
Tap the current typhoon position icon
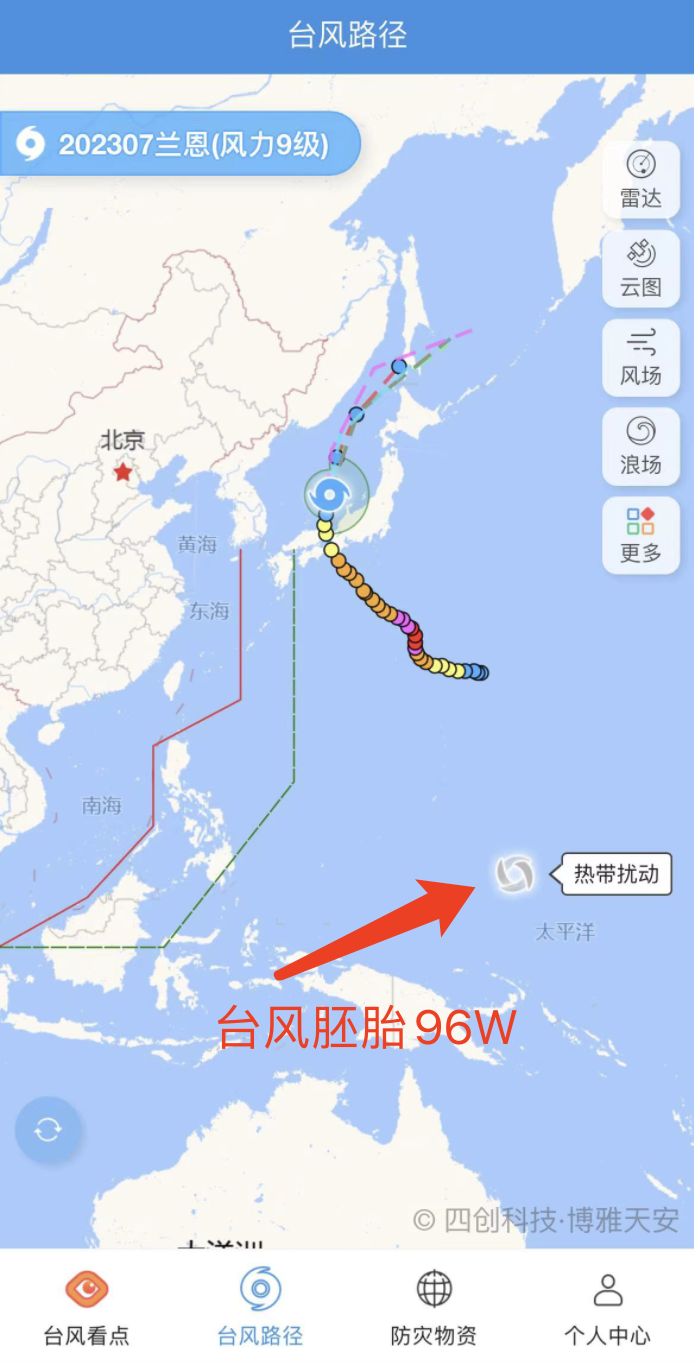[331, 494]
